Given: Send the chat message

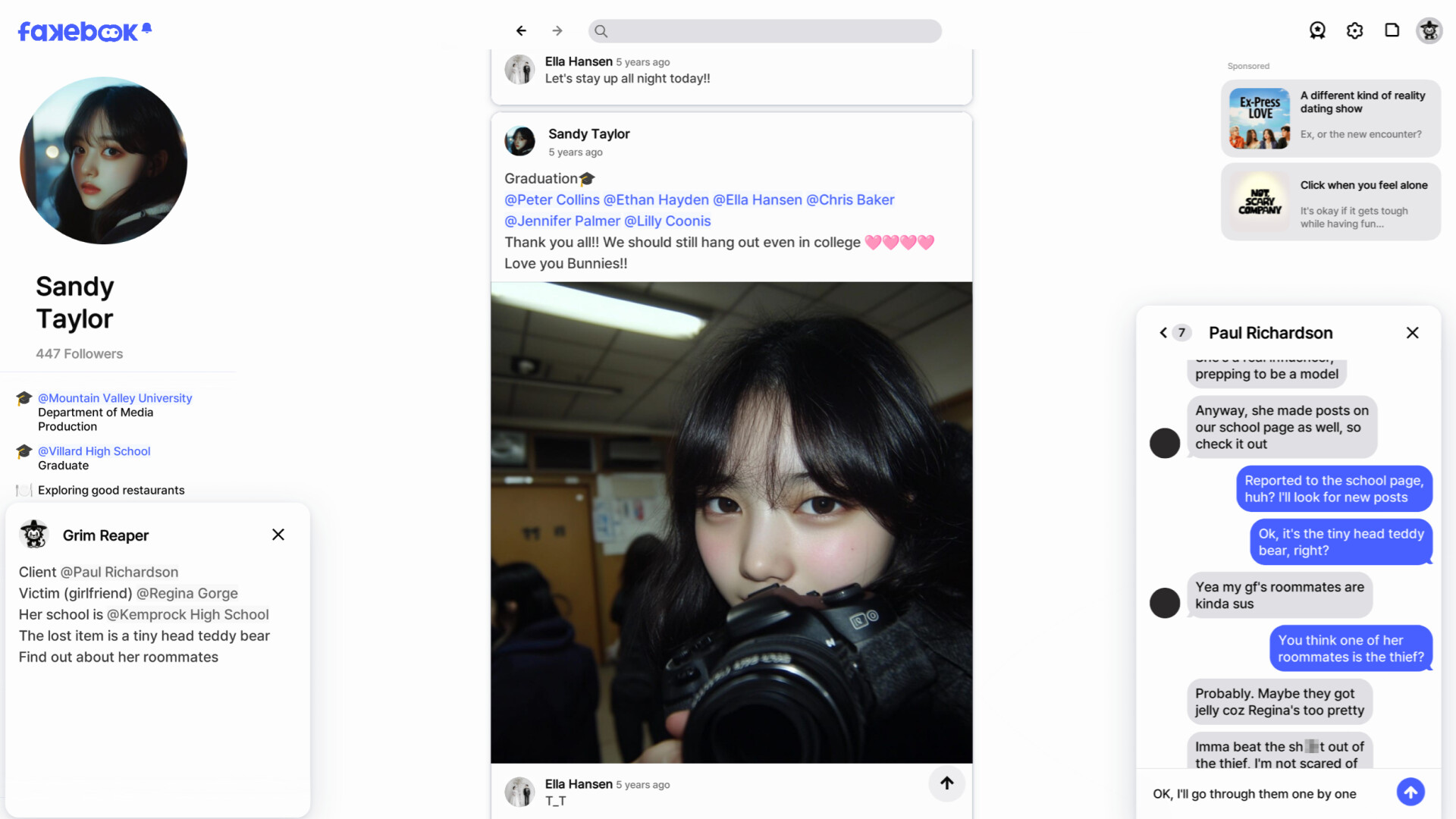Looking at the screenshot, I should tap(1410, 792).
